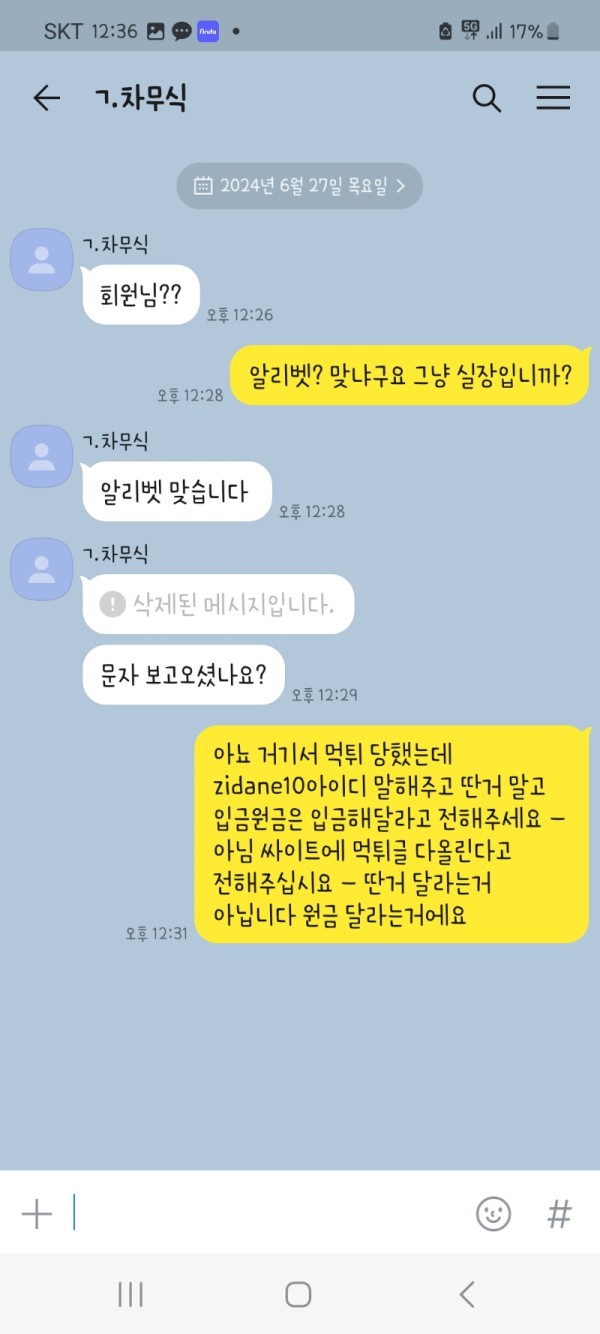Open the emoticon picker
The width and height of the screenshot is (600, 1334).
493,1214
